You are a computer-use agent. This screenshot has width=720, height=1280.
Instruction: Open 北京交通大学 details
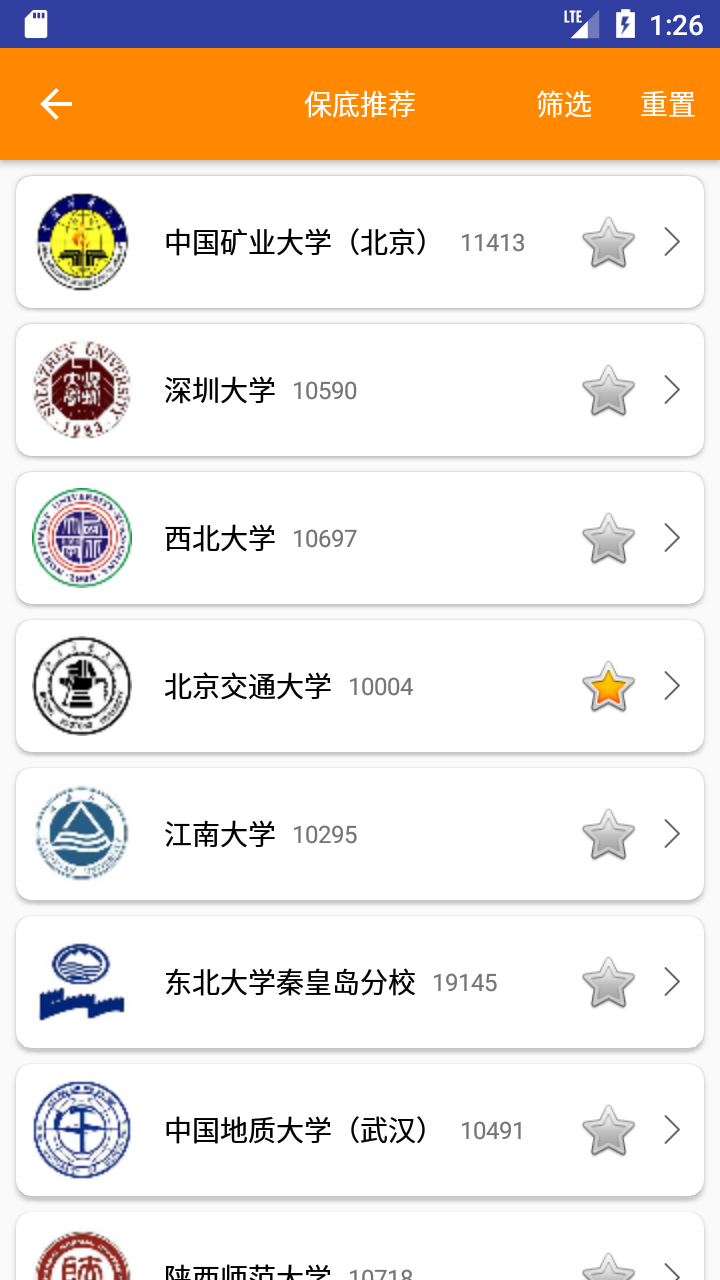(360, 686)
